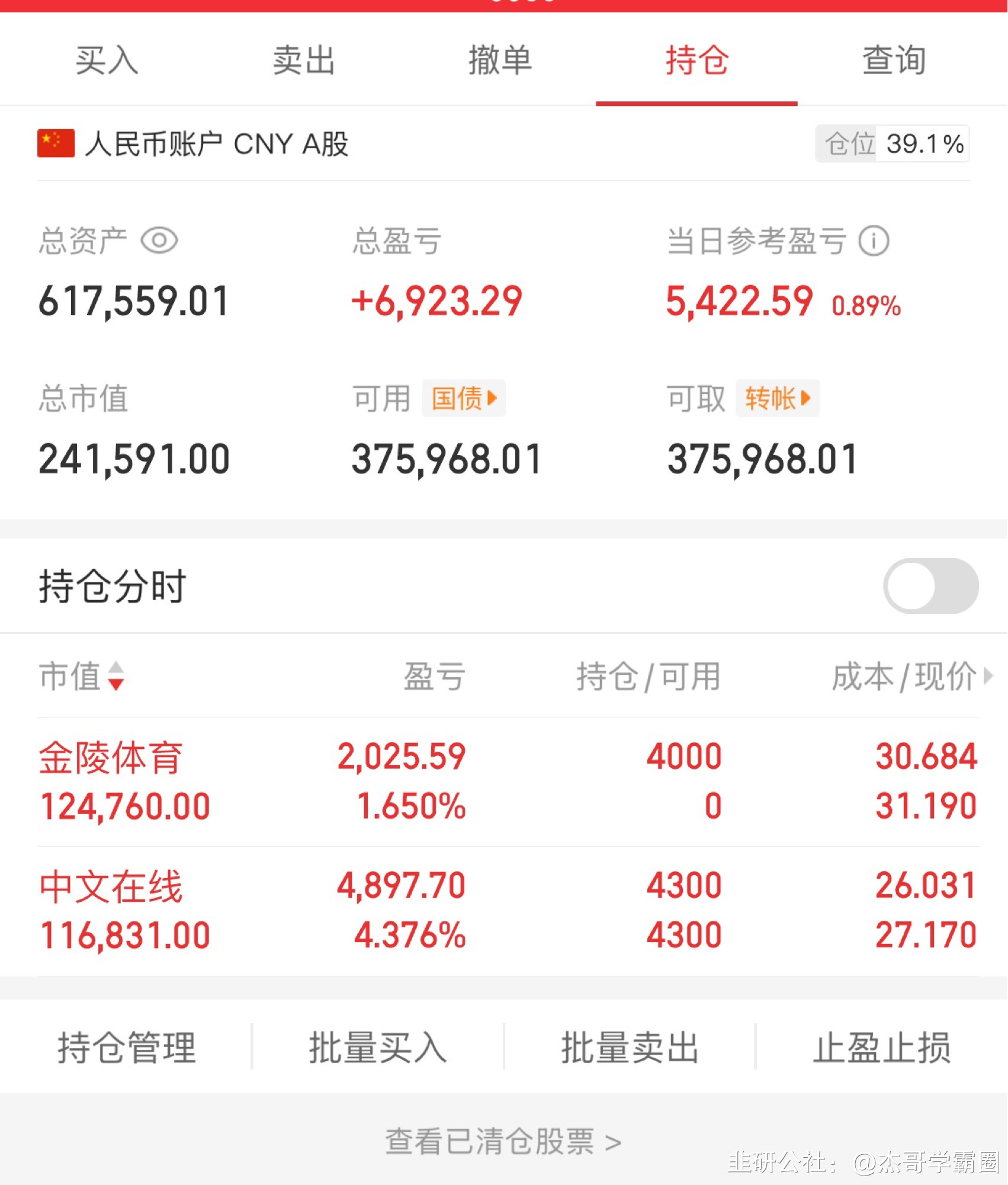
Task: Open the 转帐 option next to 可取
Action: click(776, 399)
